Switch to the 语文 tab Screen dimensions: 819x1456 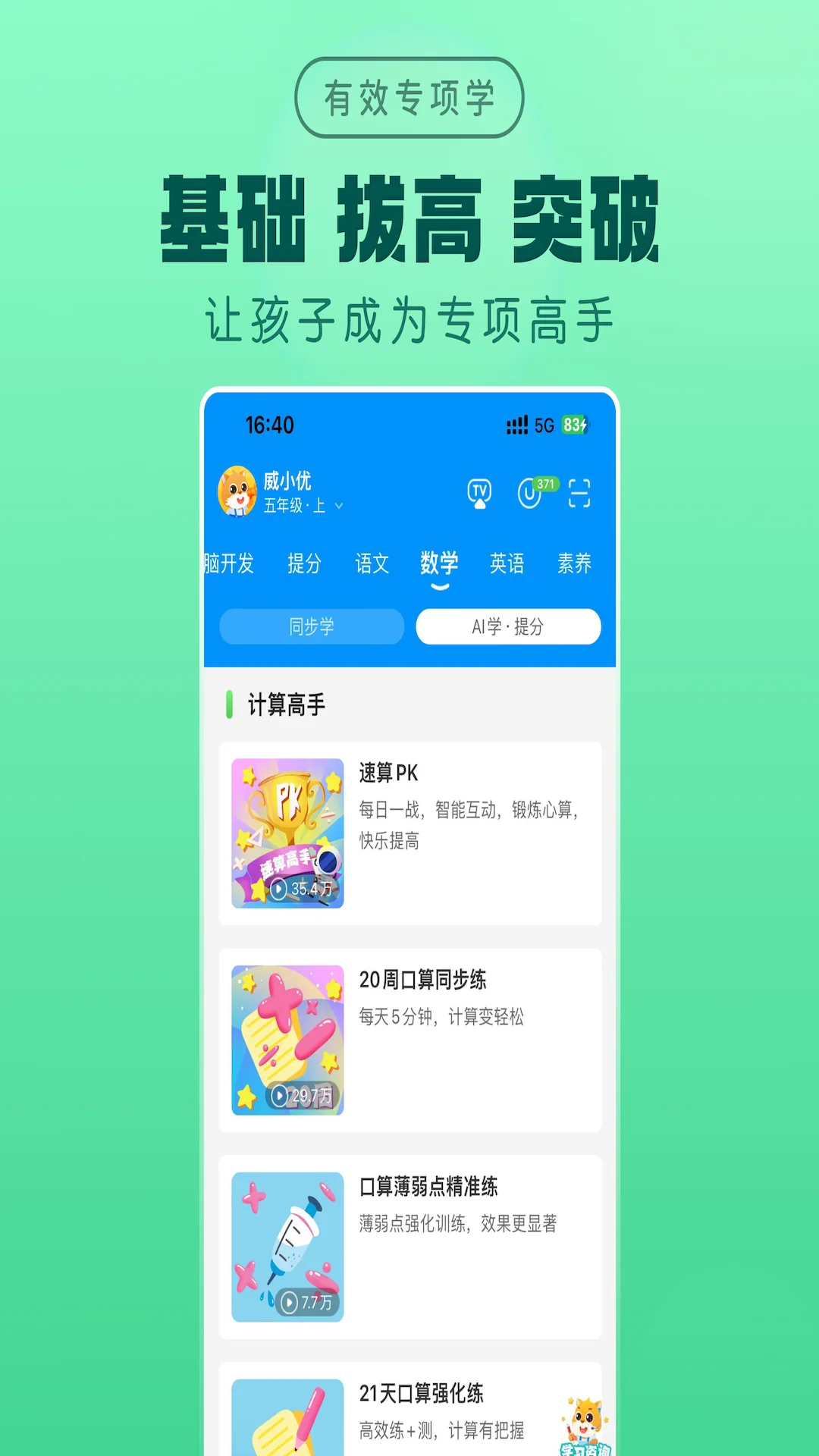coord(373,563)
